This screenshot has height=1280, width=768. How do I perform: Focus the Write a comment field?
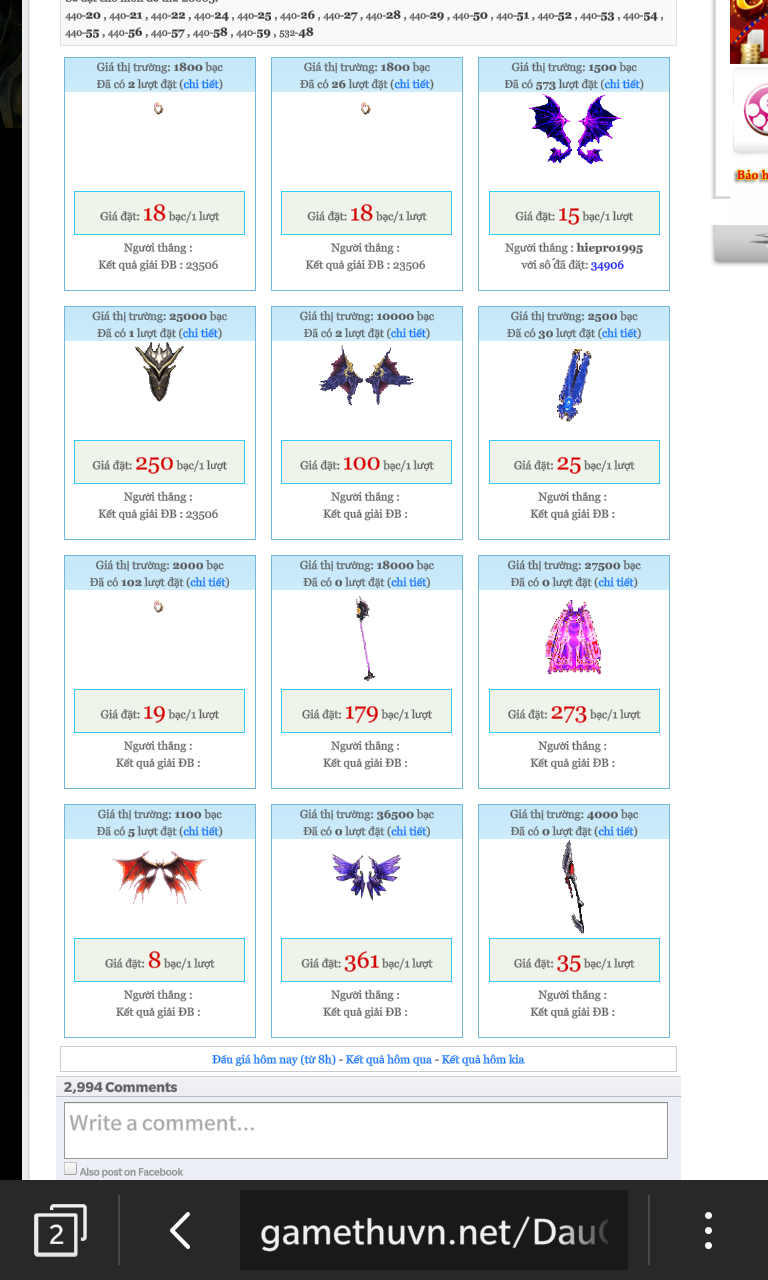point(366,1130)
